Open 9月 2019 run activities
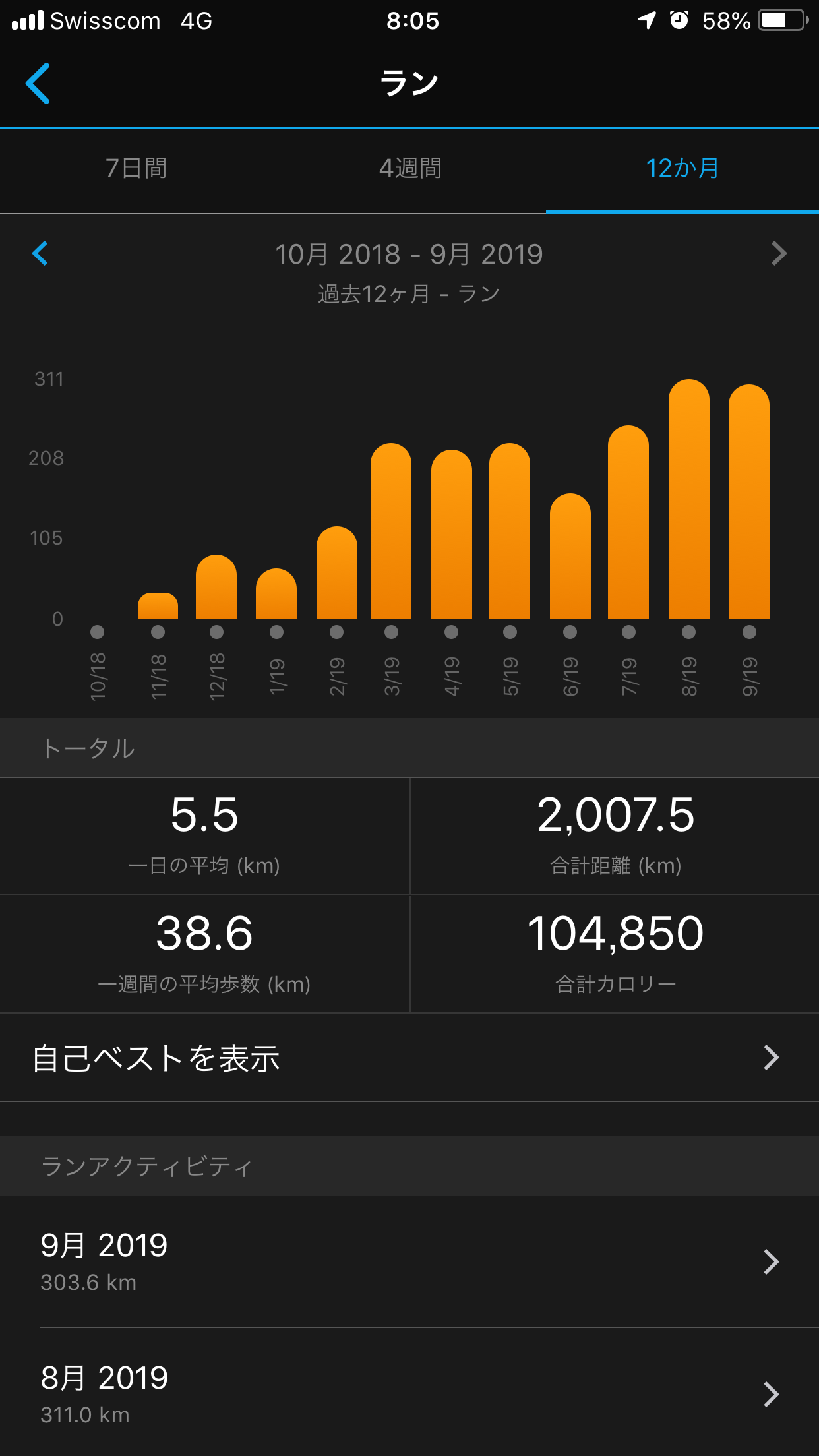The width and height of the screenshot is (819, 1456). (409, 1262)
